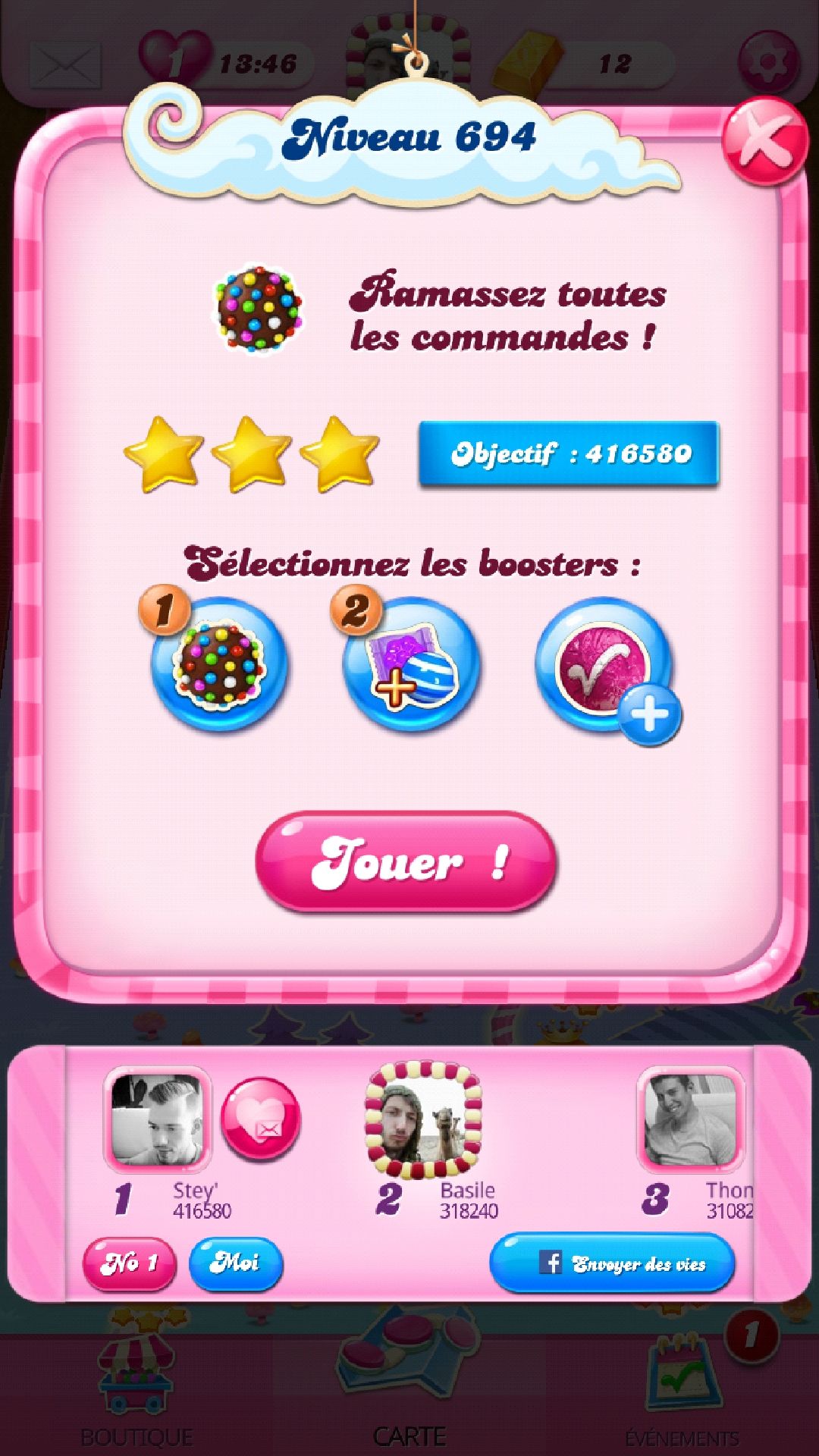Show the No 1 leaderboard position

point(129,1263)
